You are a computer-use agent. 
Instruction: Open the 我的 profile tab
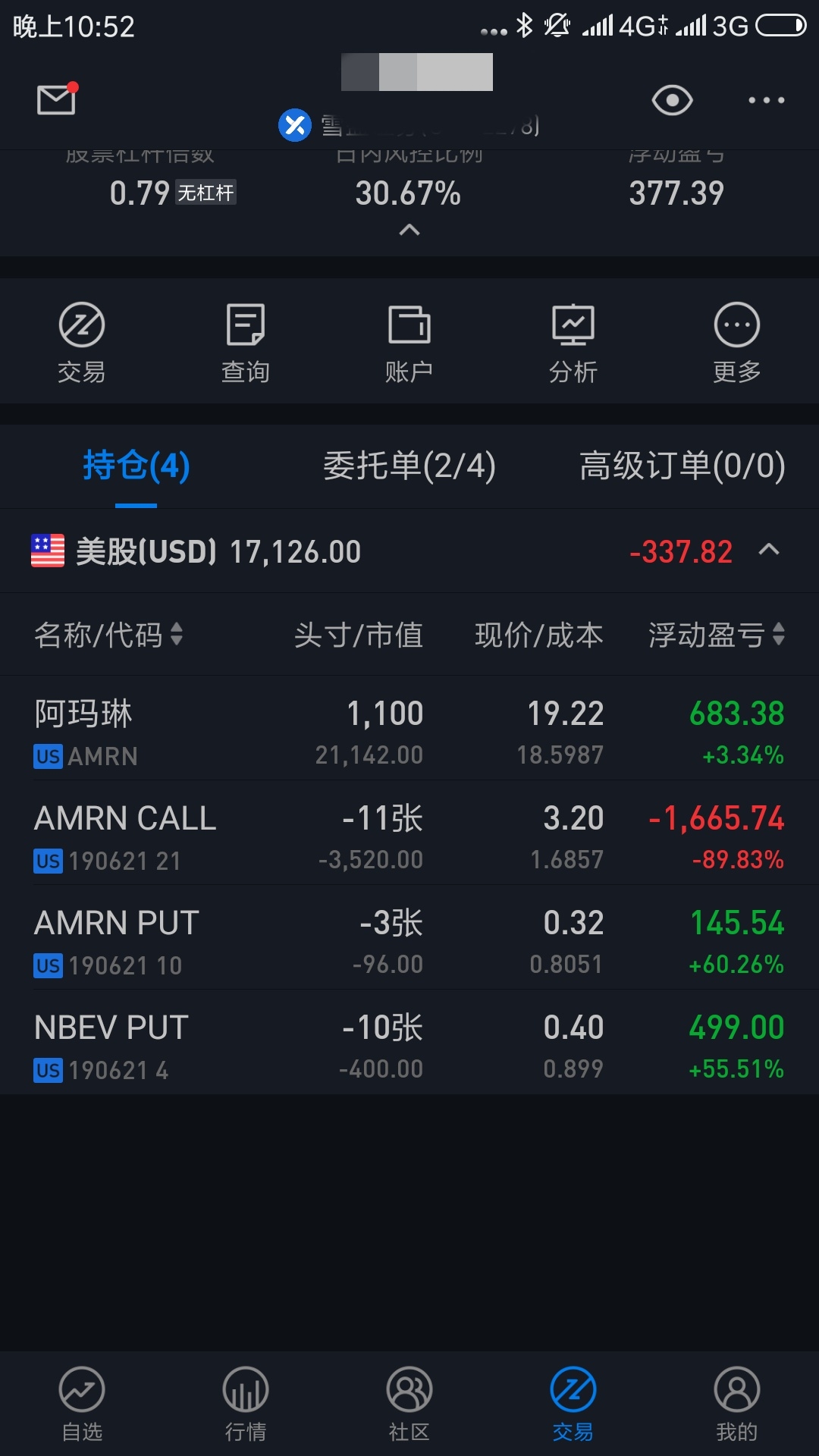737,1404
